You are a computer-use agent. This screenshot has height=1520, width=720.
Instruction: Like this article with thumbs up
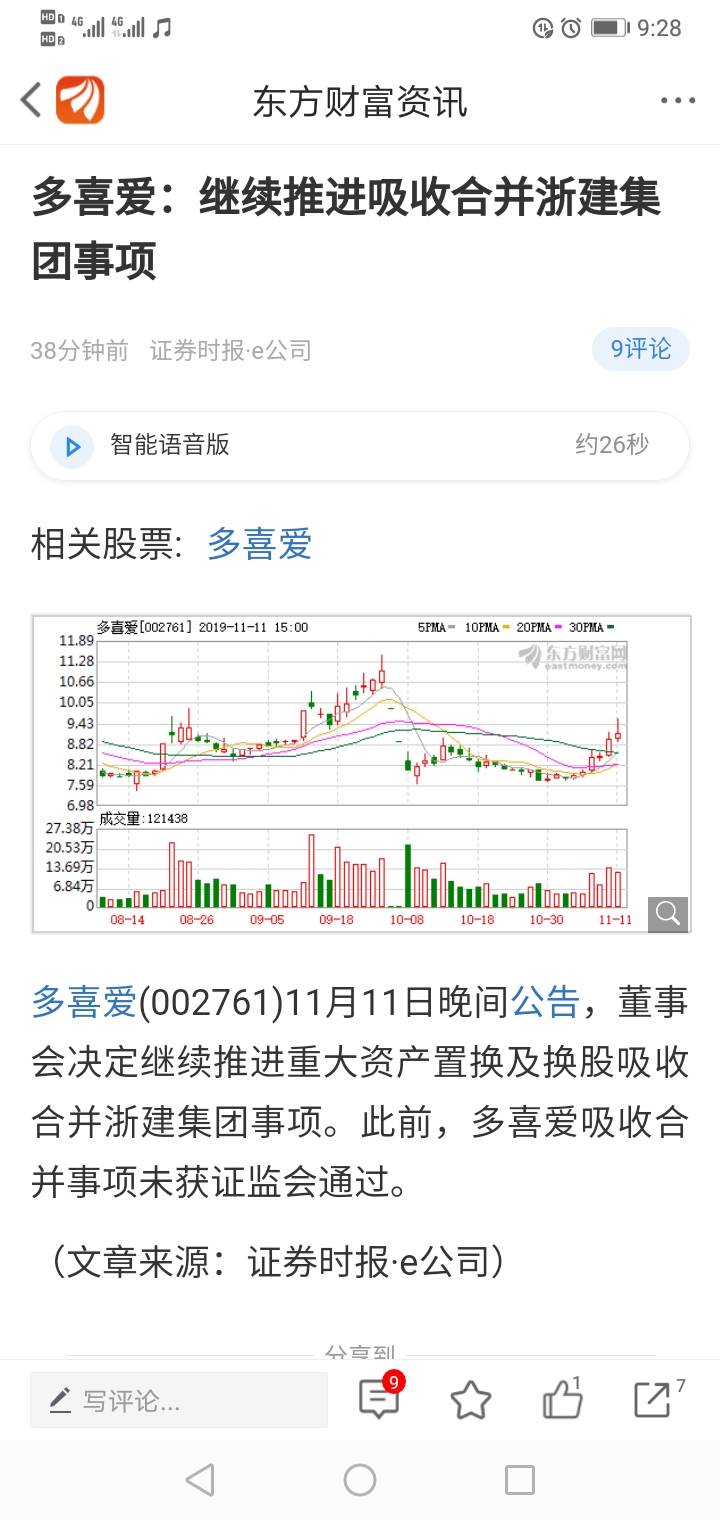pyautogui.click(x=562, y=1400)
